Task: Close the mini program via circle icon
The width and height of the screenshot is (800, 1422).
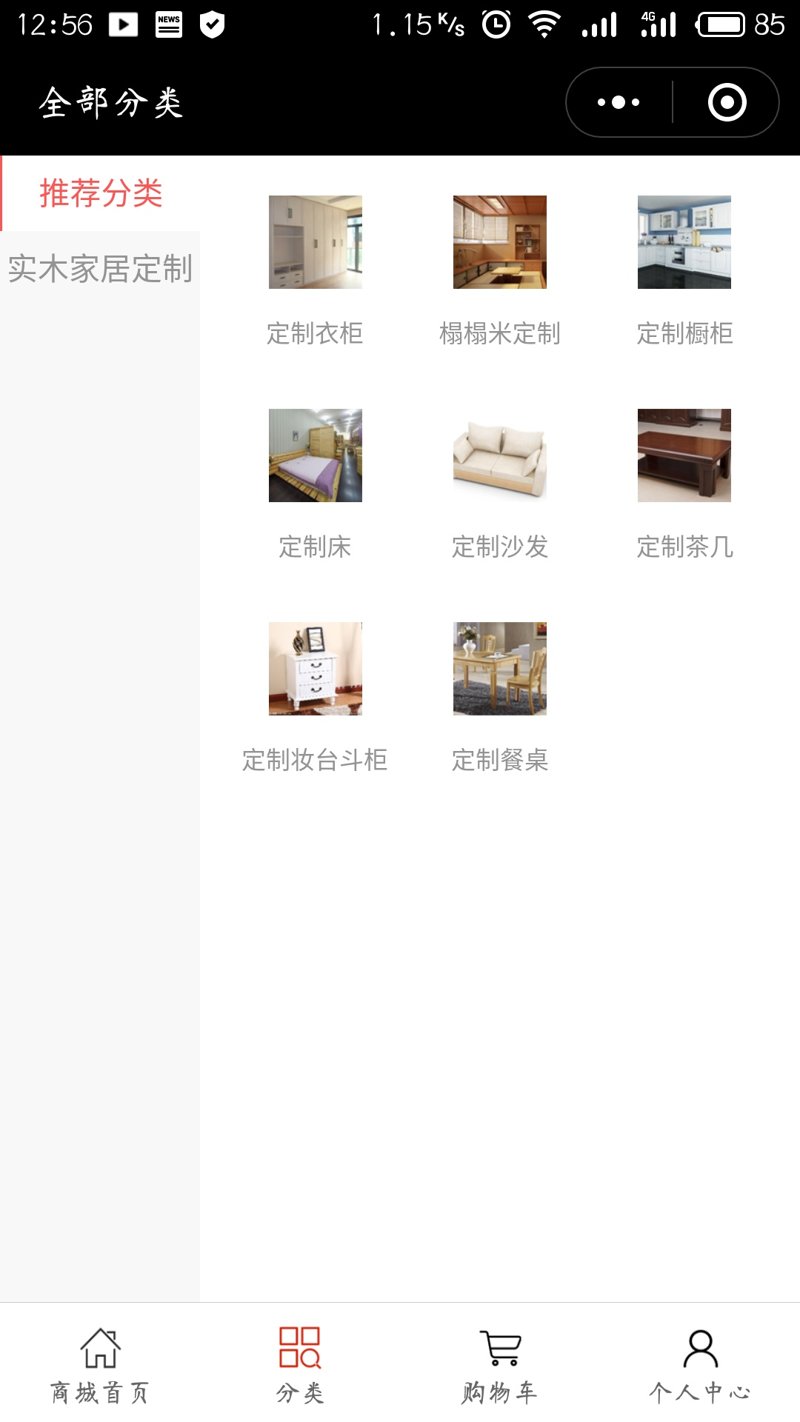Action: pos(727,102)
